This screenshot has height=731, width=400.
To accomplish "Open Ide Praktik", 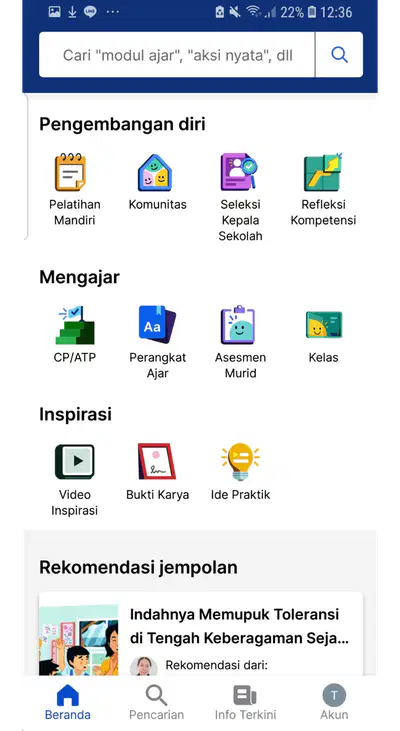I will point(241,472).
